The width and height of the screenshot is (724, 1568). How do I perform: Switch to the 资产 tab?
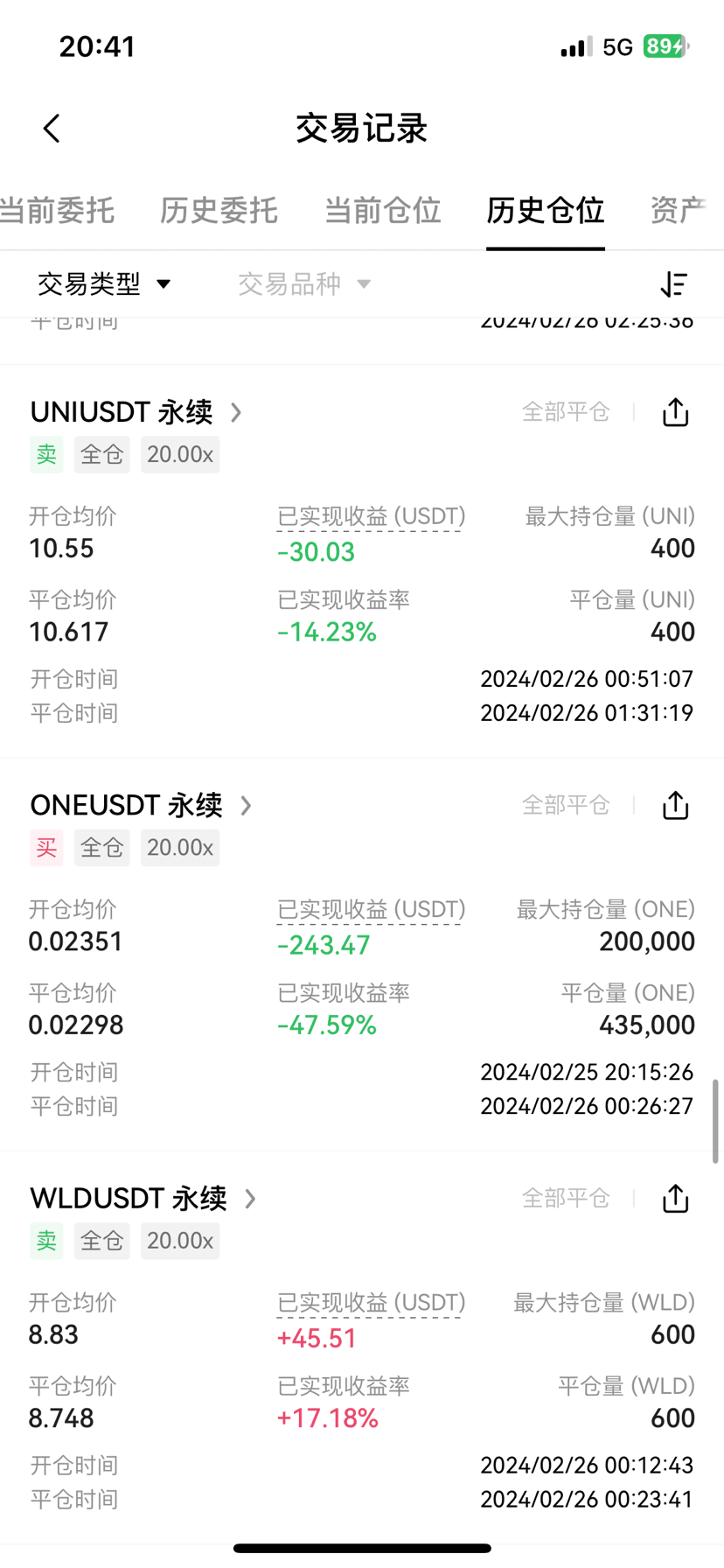tap(677, 211)
